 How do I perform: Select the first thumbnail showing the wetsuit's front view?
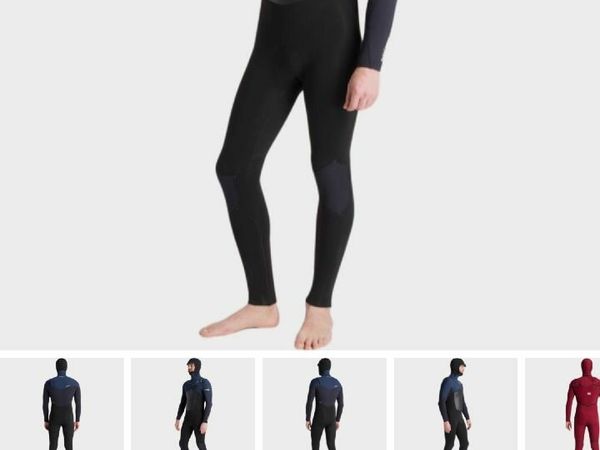tap(62, 403)
